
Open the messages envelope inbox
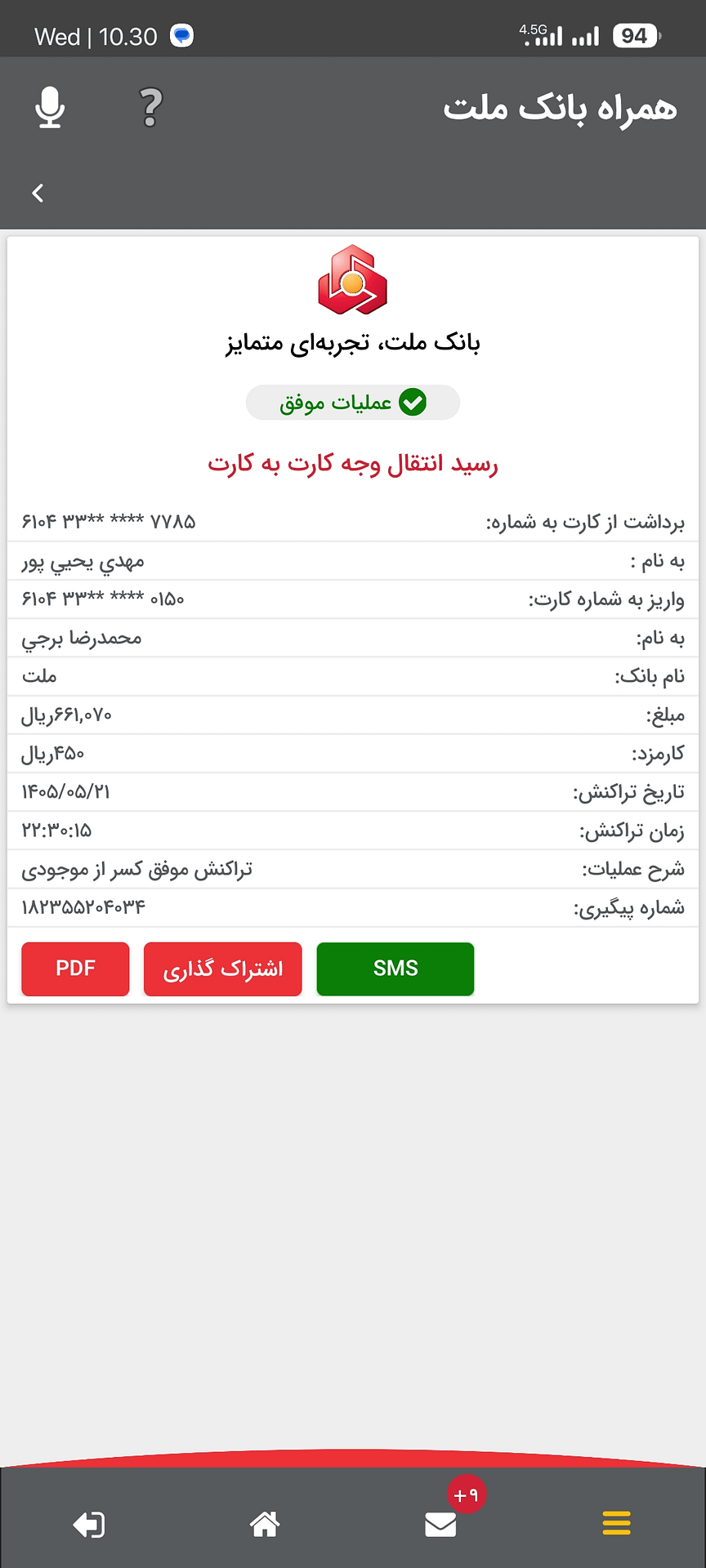point(441,1524)
